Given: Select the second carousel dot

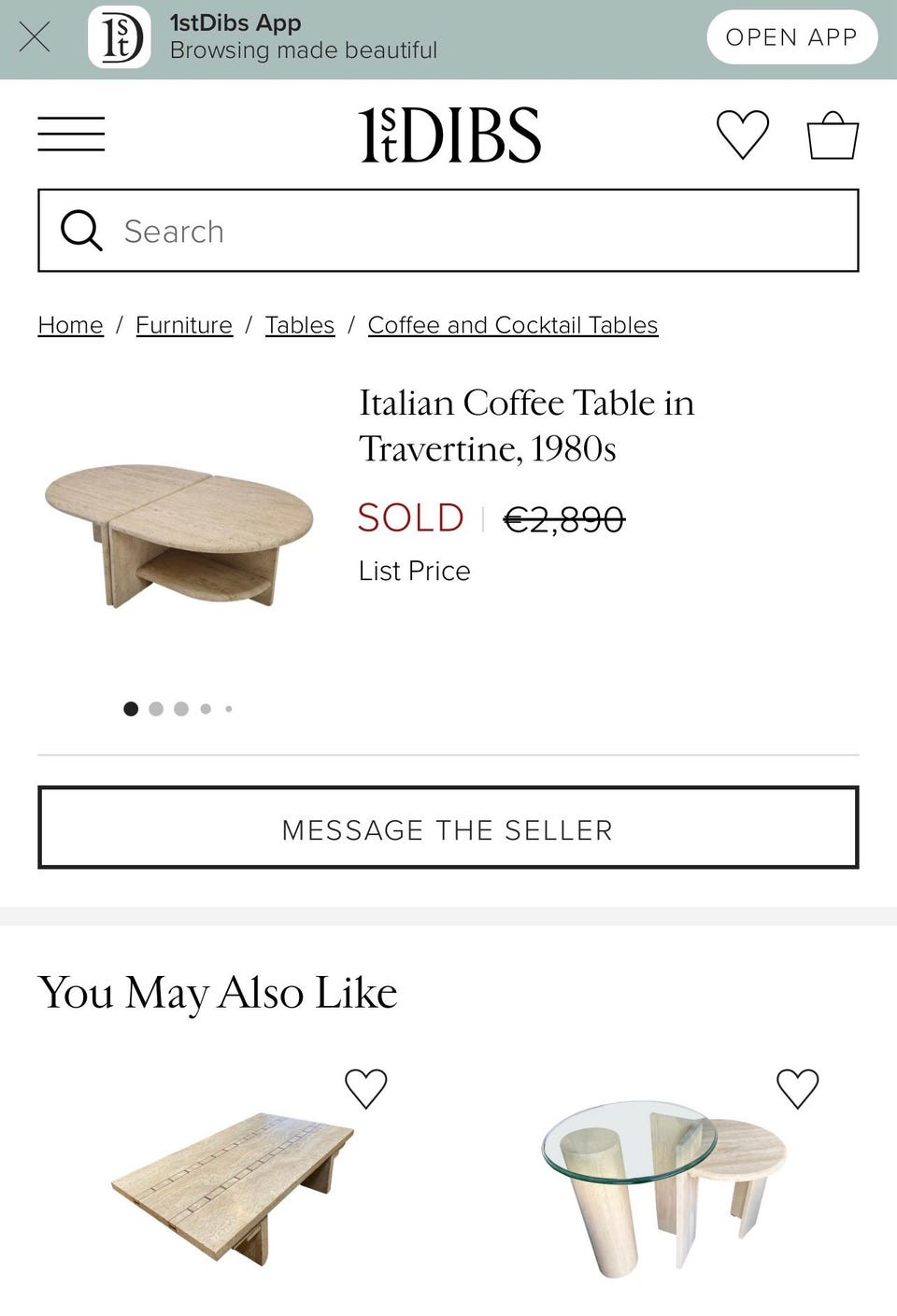Looking at the screenshot, I should tap(156, 709).
